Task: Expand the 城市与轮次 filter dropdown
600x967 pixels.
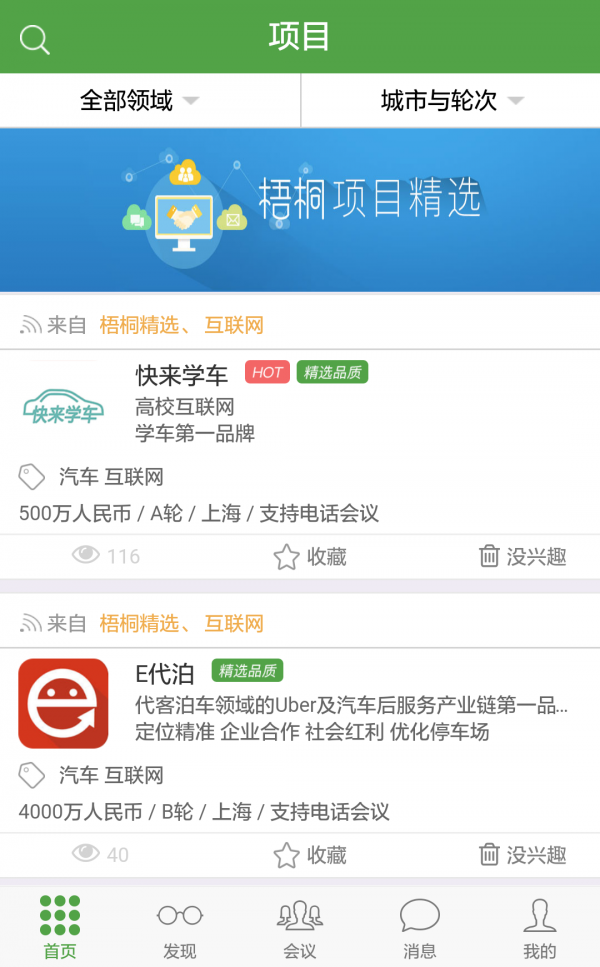Action: point(450,101)
